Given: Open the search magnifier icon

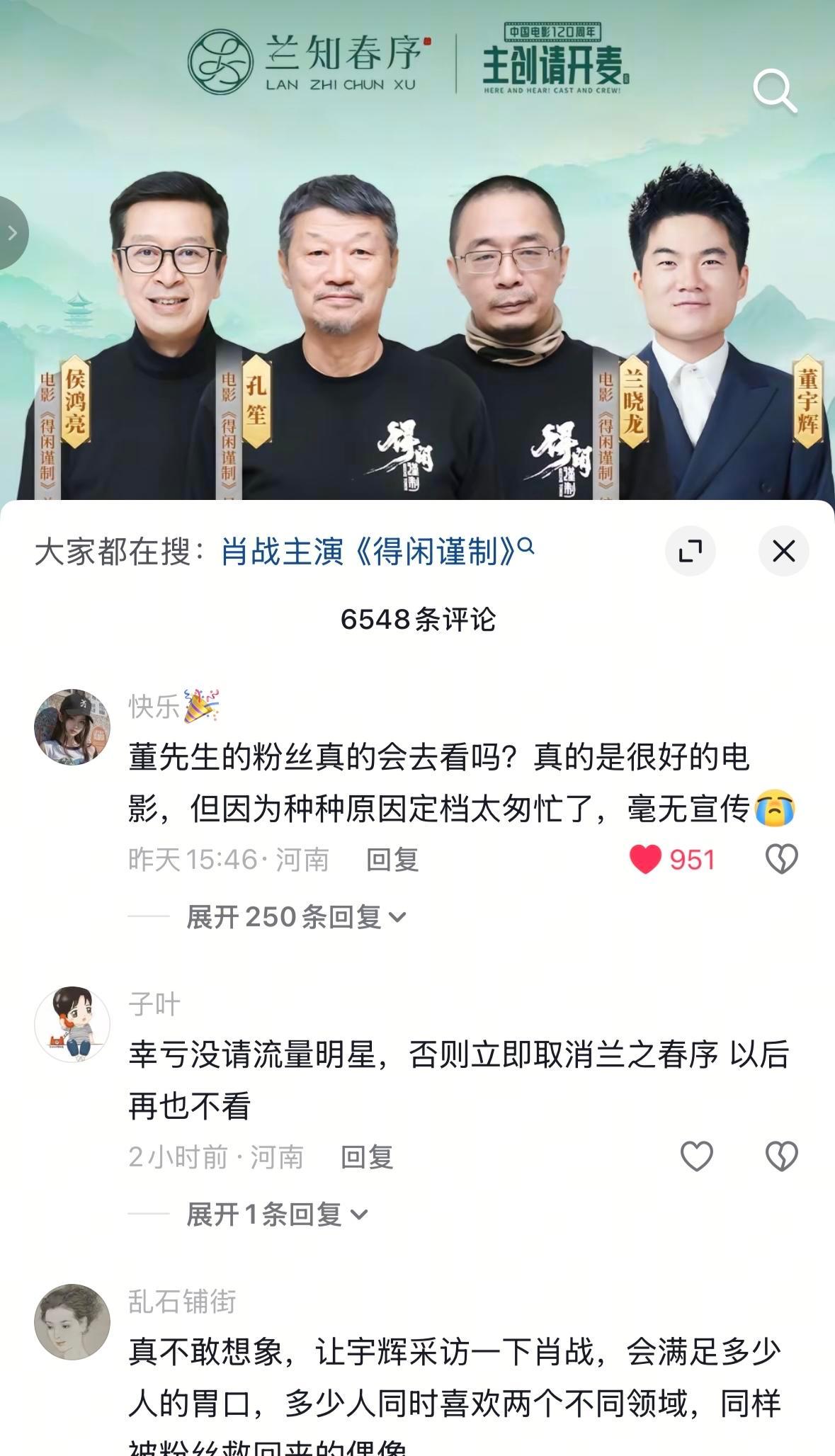Looking at the screenshot, I should 776,89.
